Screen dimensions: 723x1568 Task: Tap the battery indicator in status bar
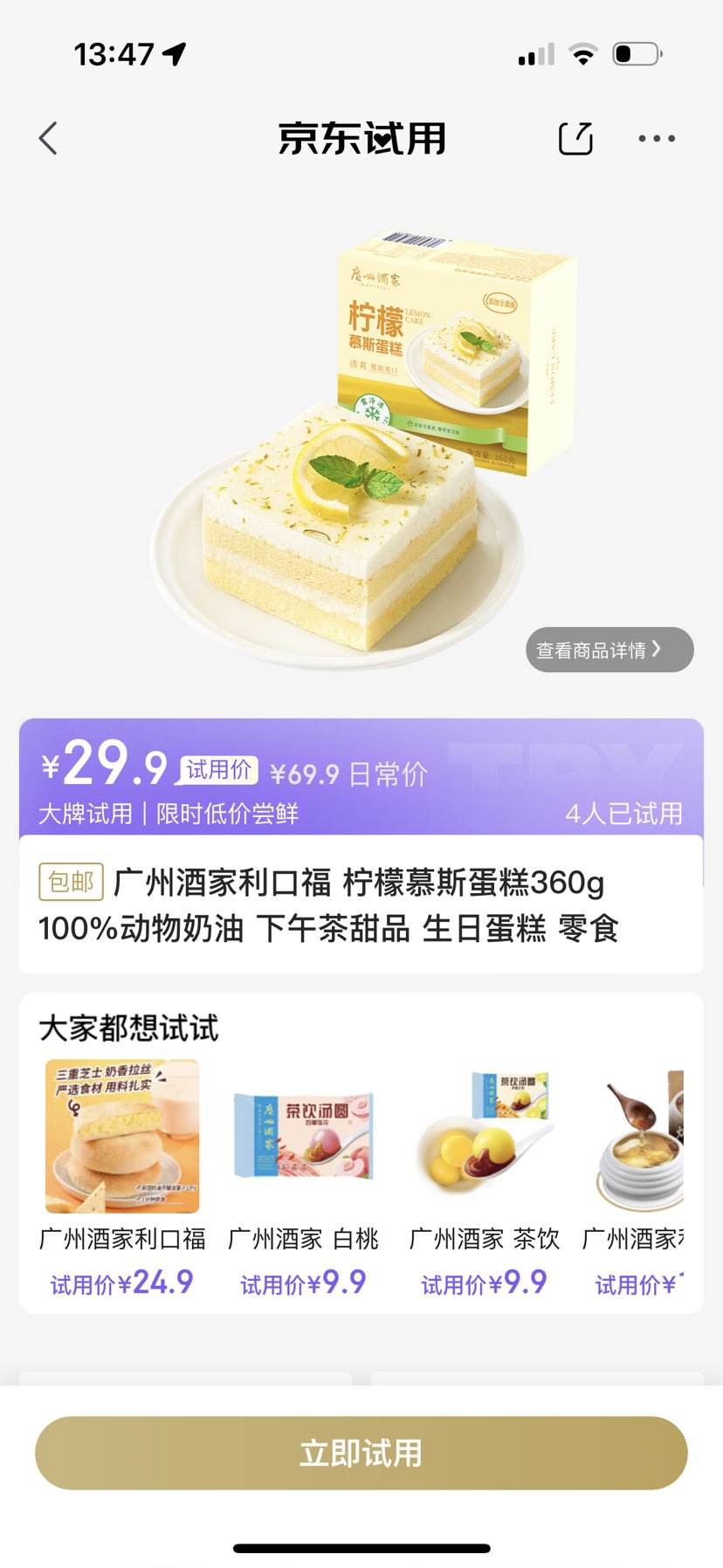636,54
